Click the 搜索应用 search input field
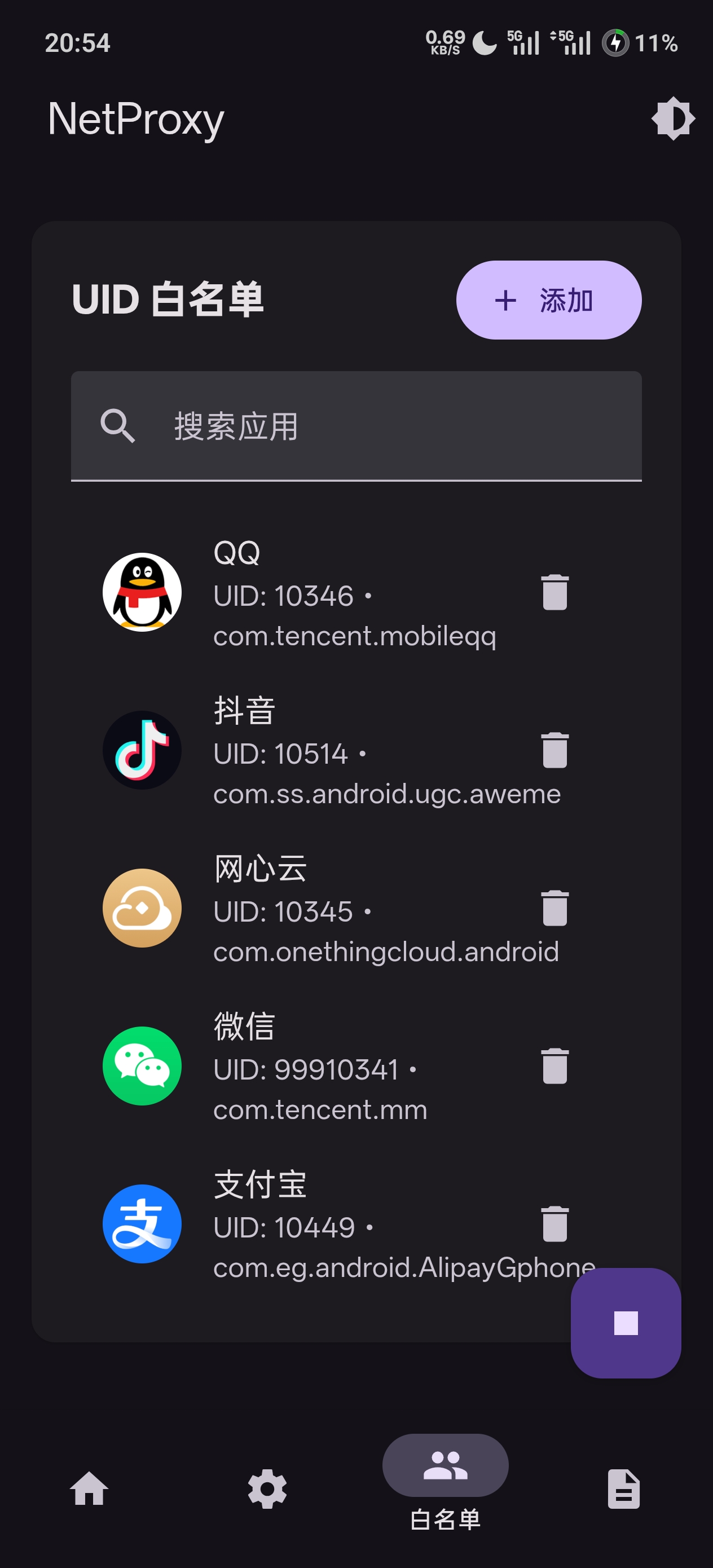713x1568 pixels. (x=305, y=426)
